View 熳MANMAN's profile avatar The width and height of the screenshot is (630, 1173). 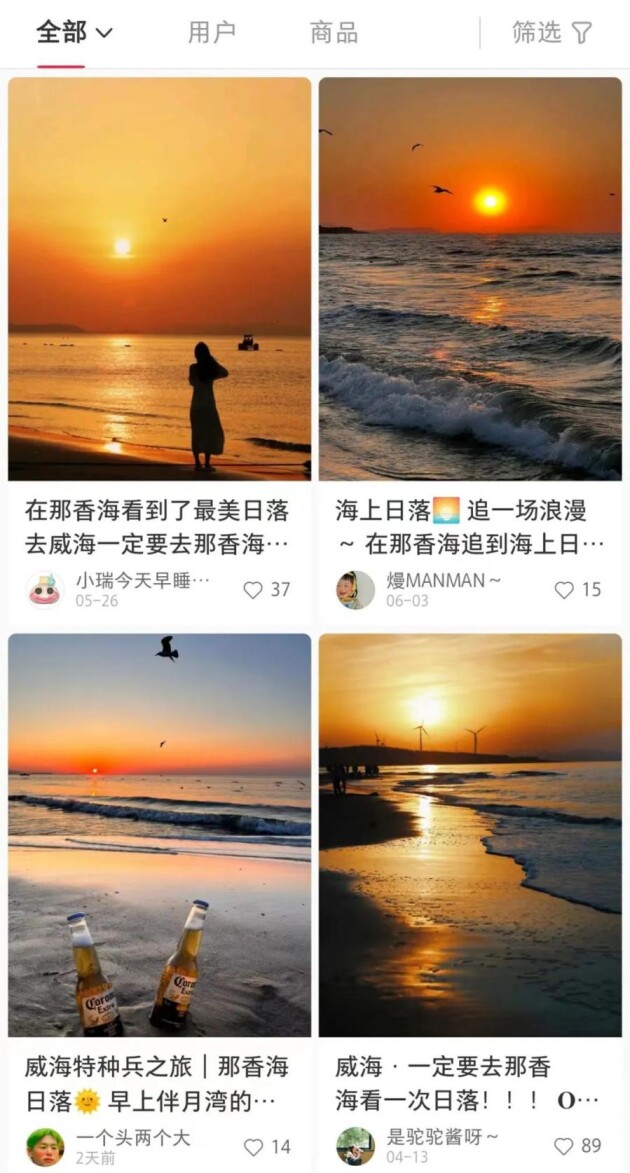[x=355, y=590]
